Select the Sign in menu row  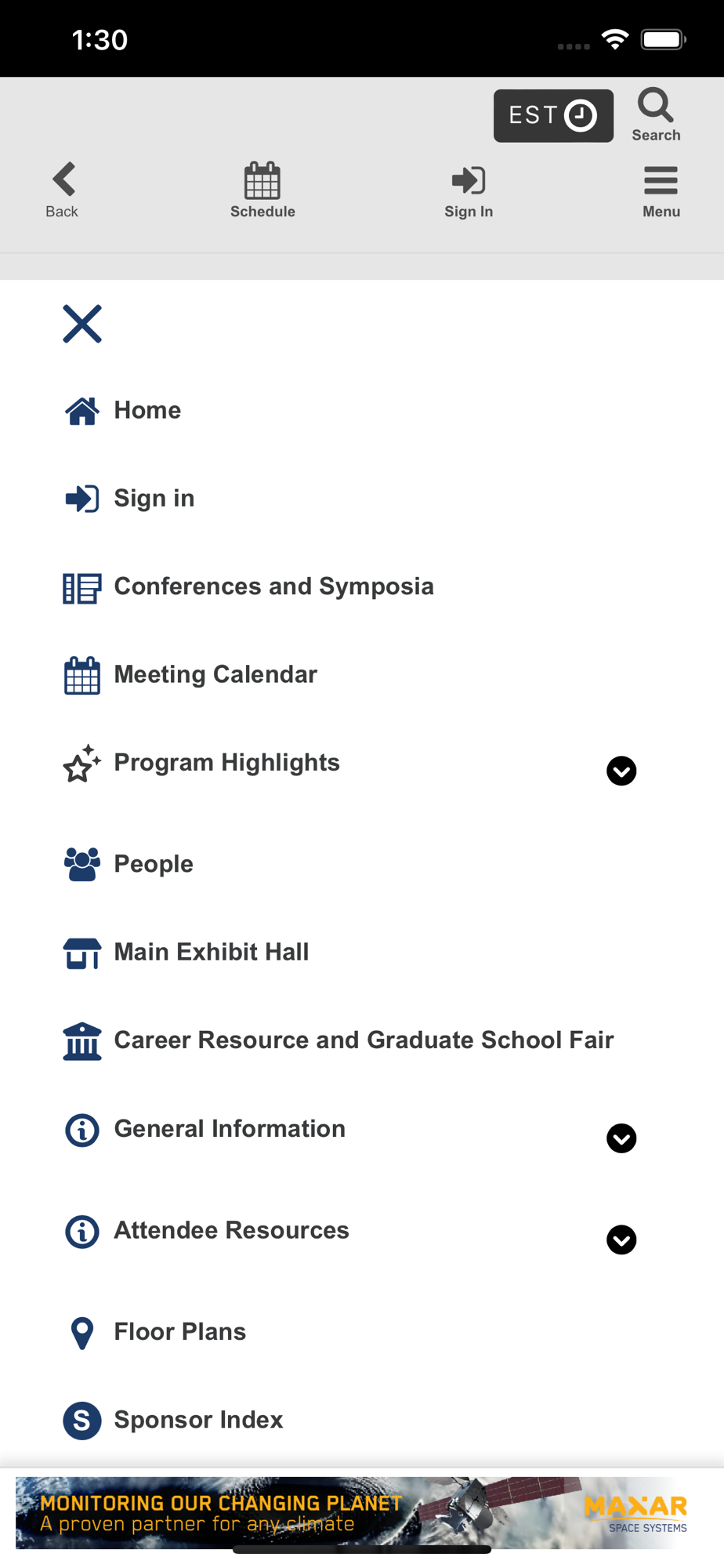click(x=154, y=499)
